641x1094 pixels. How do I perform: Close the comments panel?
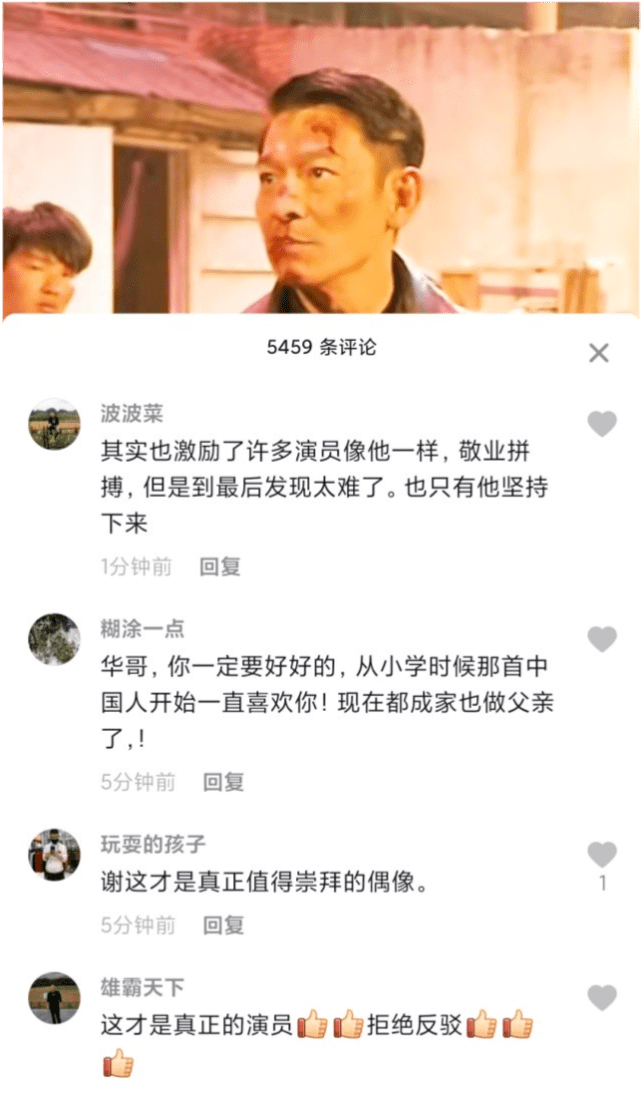point(598,352)
